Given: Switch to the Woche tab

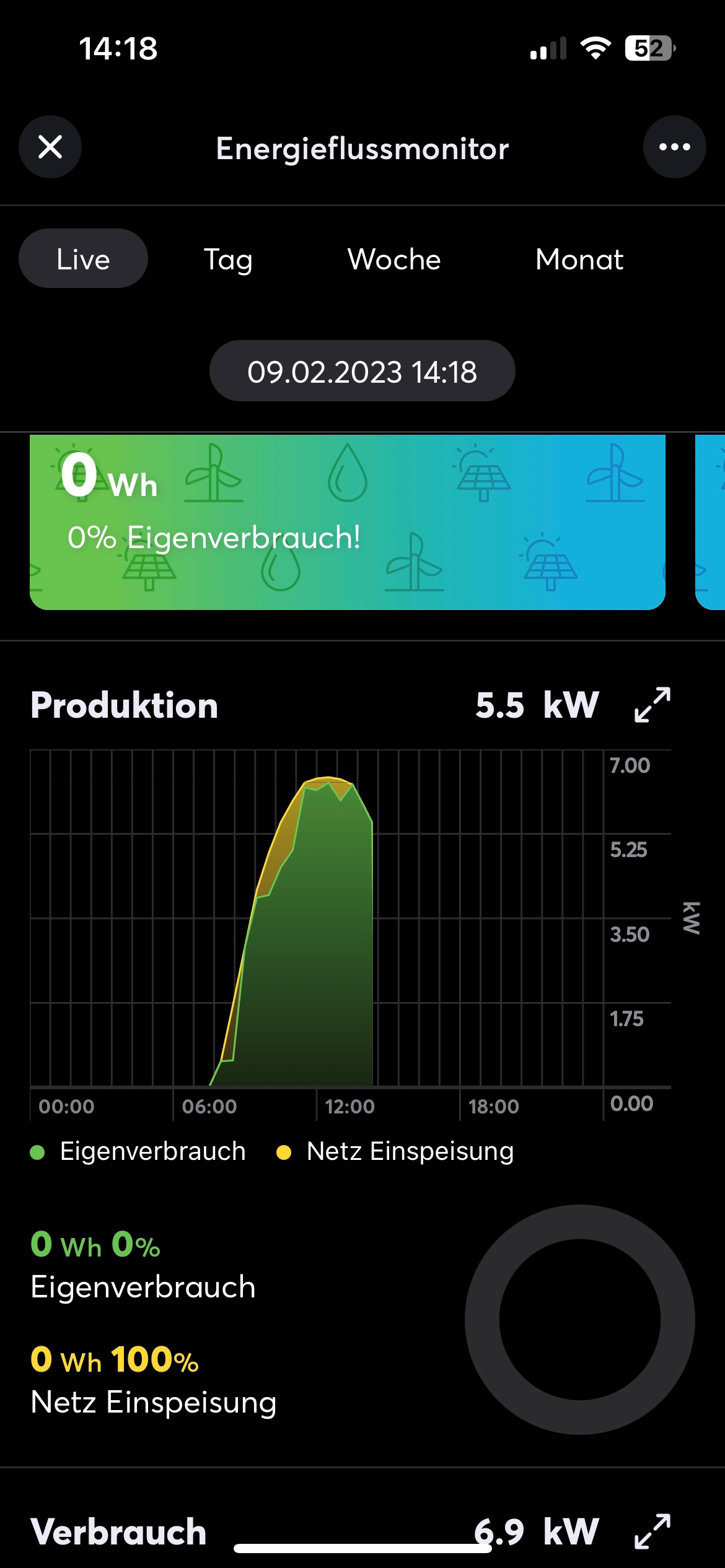Looking at the screenshot, I should click(394, 259).
